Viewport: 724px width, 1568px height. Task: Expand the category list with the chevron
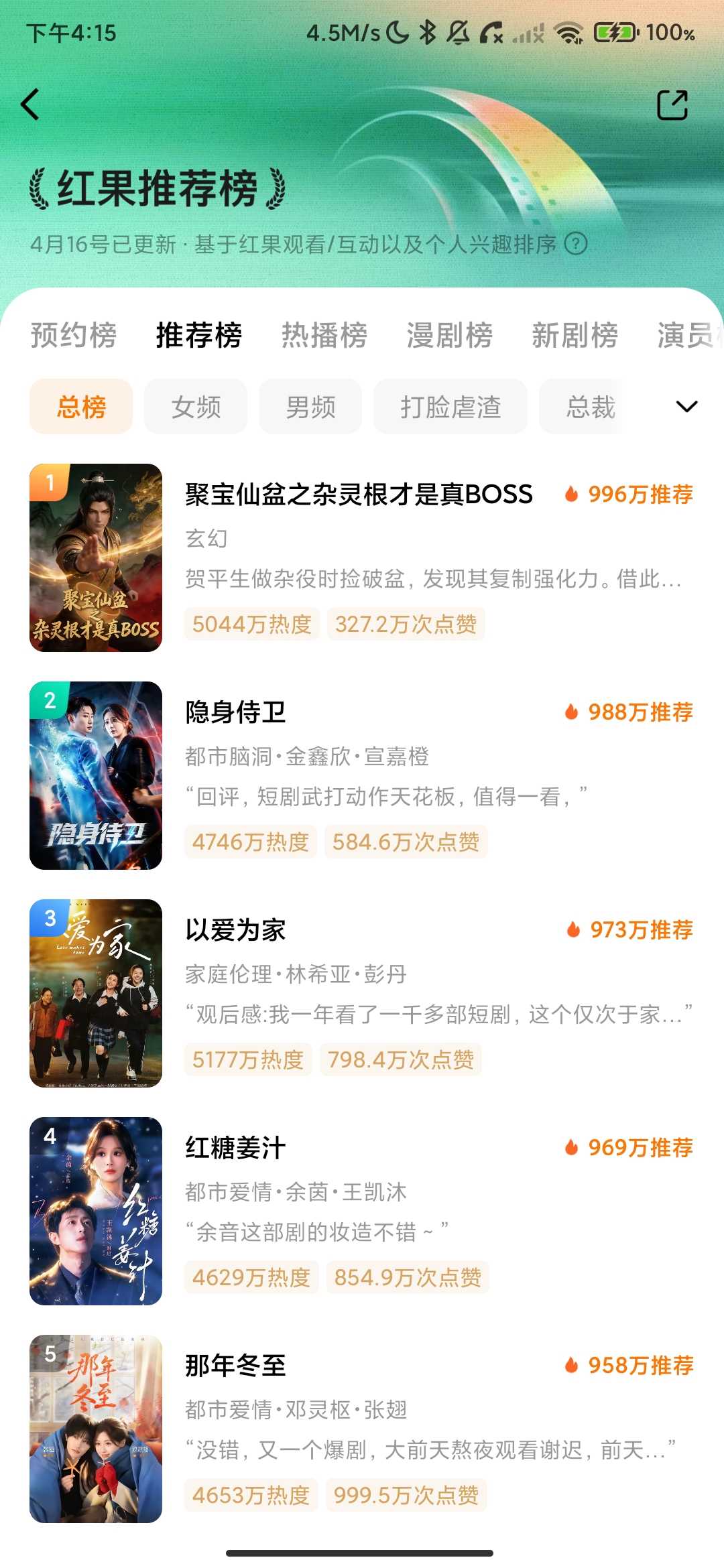[686, 407]
